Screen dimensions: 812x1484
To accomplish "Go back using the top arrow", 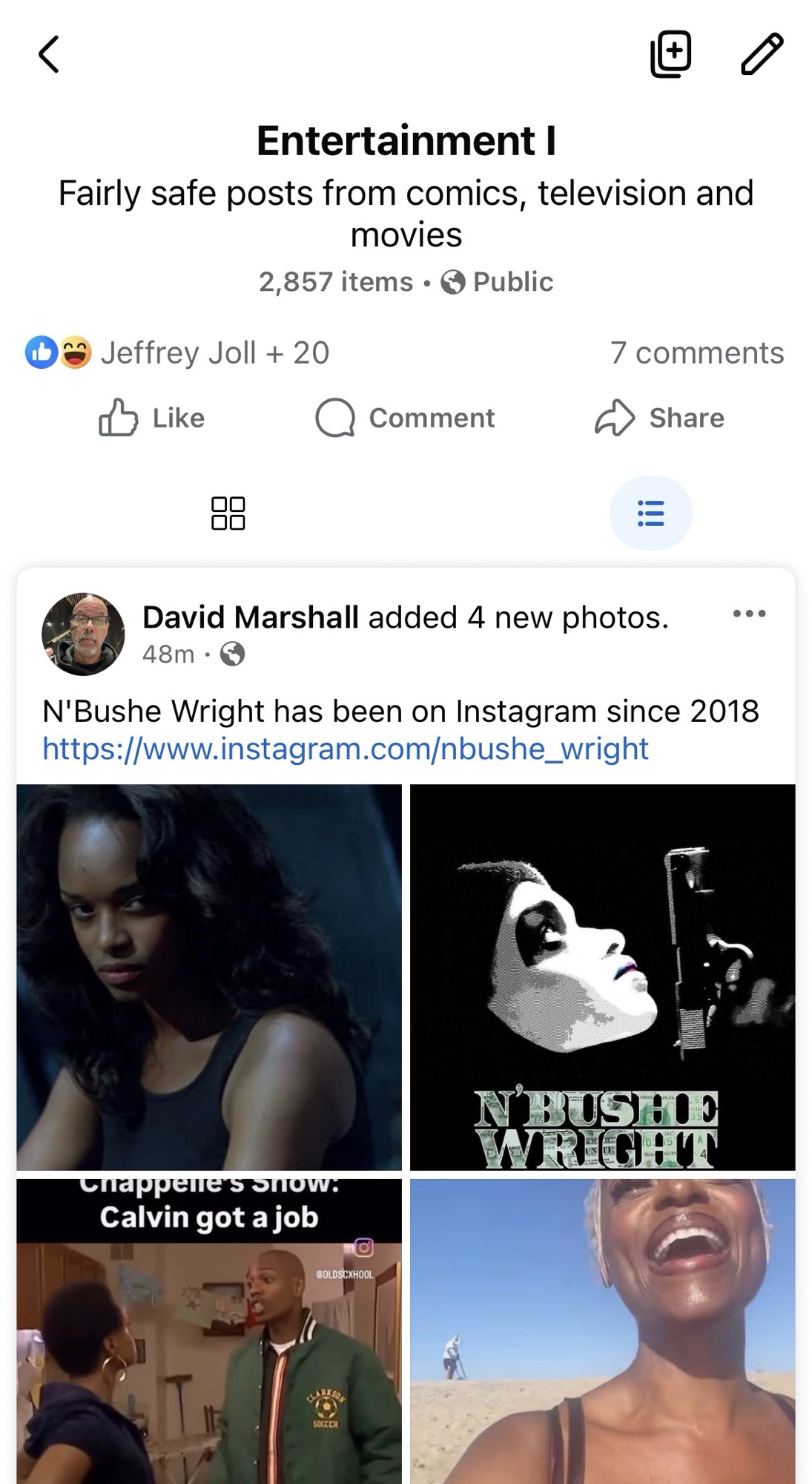I will [49, 54].
